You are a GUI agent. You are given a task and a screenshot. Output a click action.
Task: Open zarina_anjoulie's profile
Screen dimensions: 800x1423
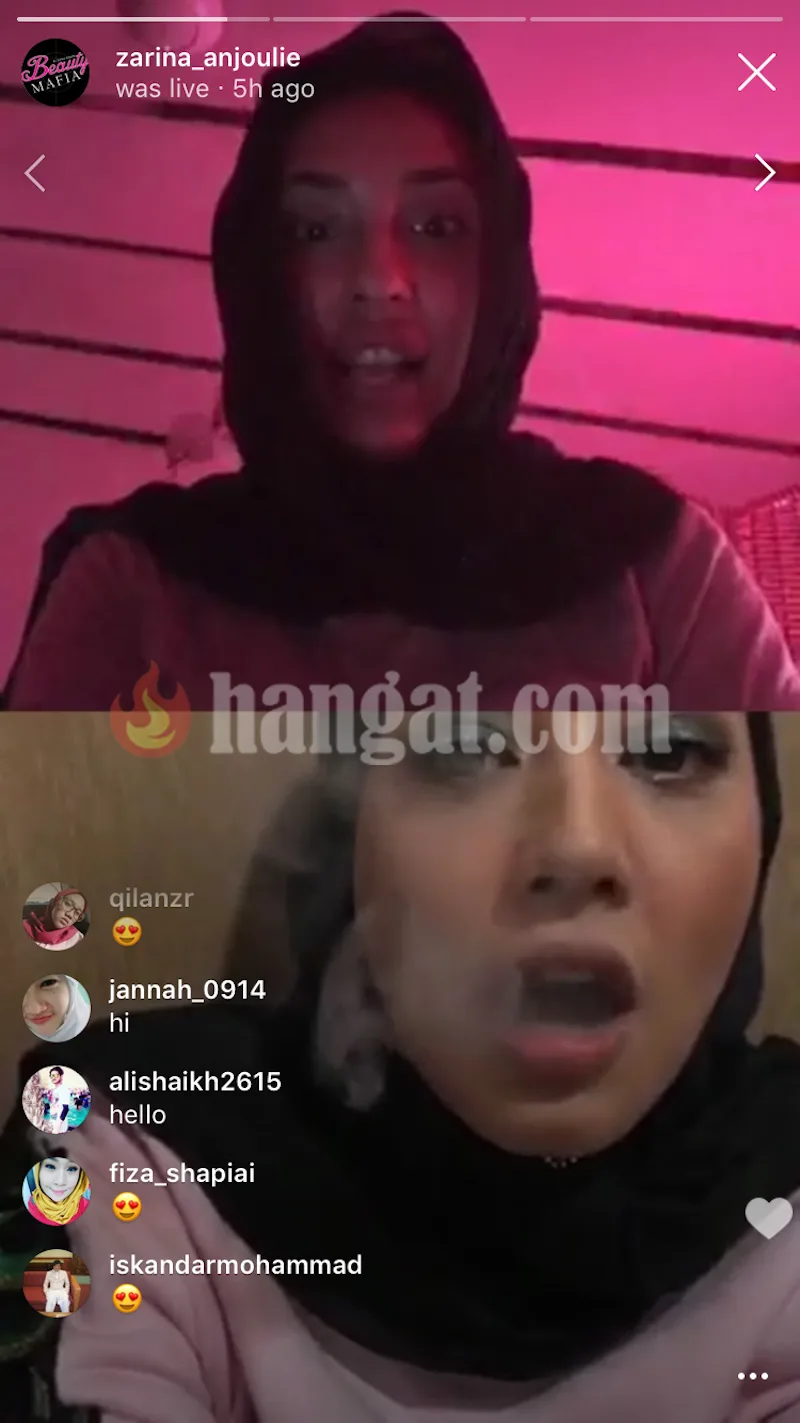coord(207,58)
